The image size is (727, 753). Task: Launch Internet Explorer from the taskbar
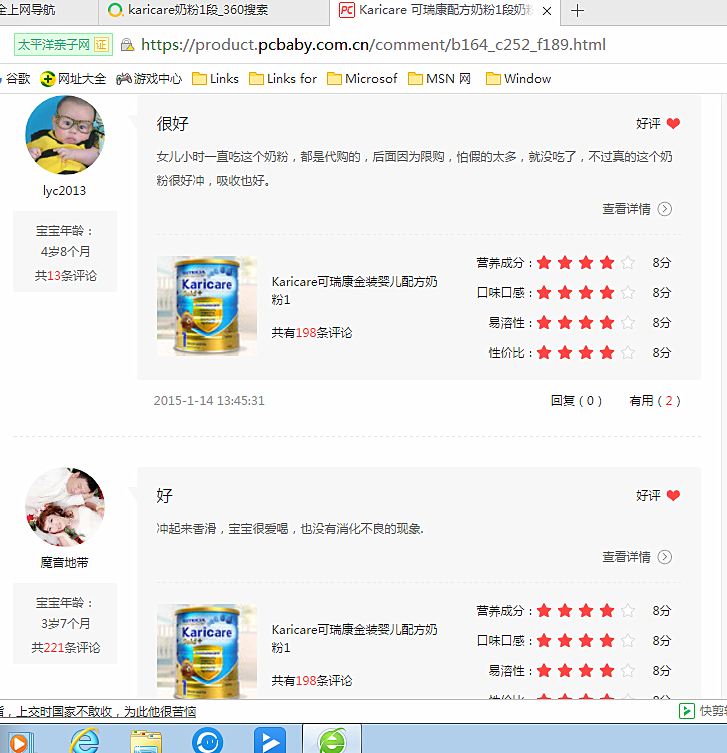pos(84,740)
